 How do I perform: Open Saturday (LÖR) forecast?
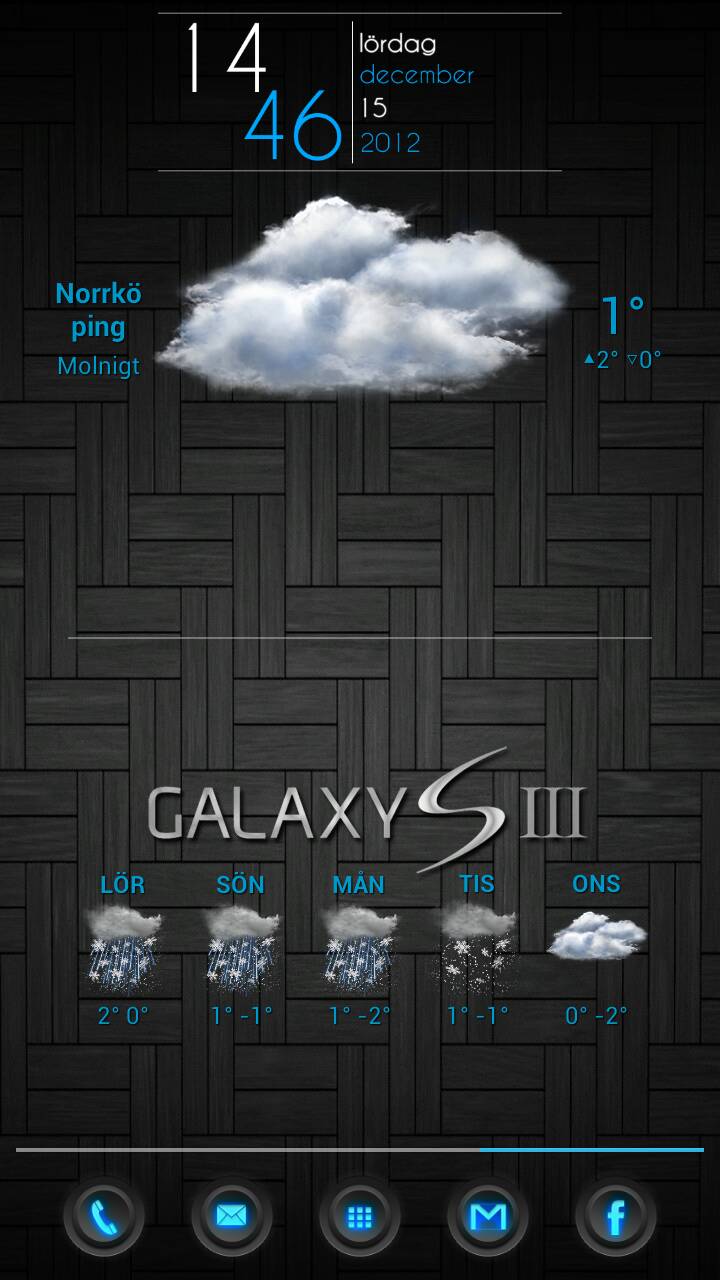123,950
